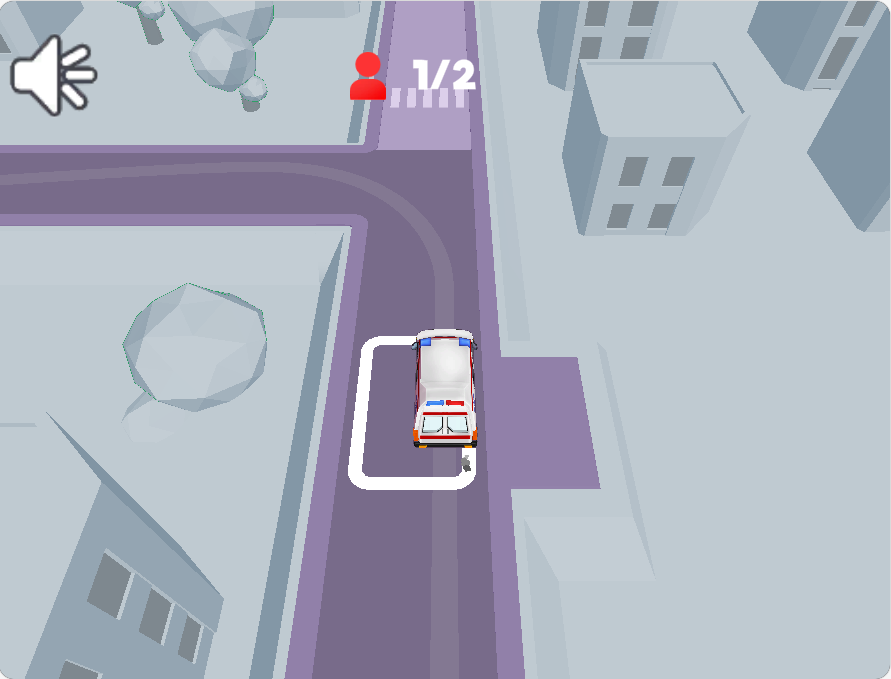
Task: Mute the game sound
Action: pyautogui.click(x=52, y=73)
